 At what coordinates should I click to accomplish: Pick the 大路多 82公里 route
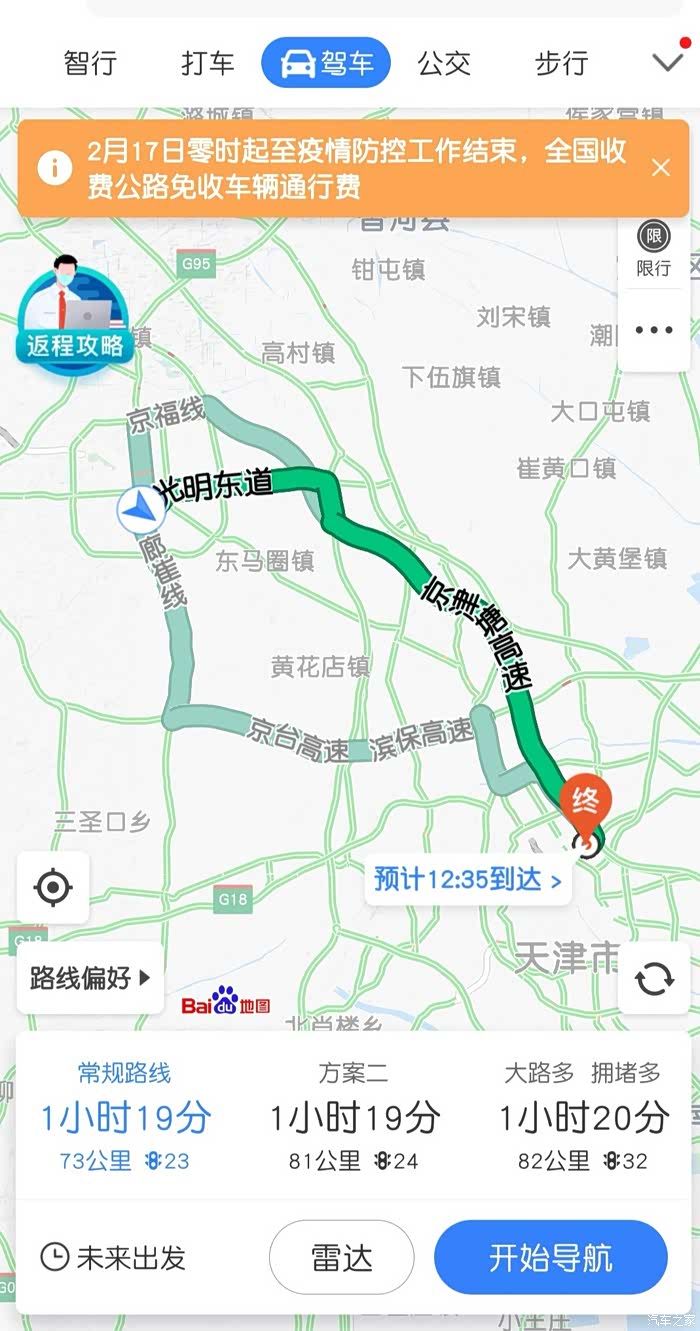[x=583, y=1116]
